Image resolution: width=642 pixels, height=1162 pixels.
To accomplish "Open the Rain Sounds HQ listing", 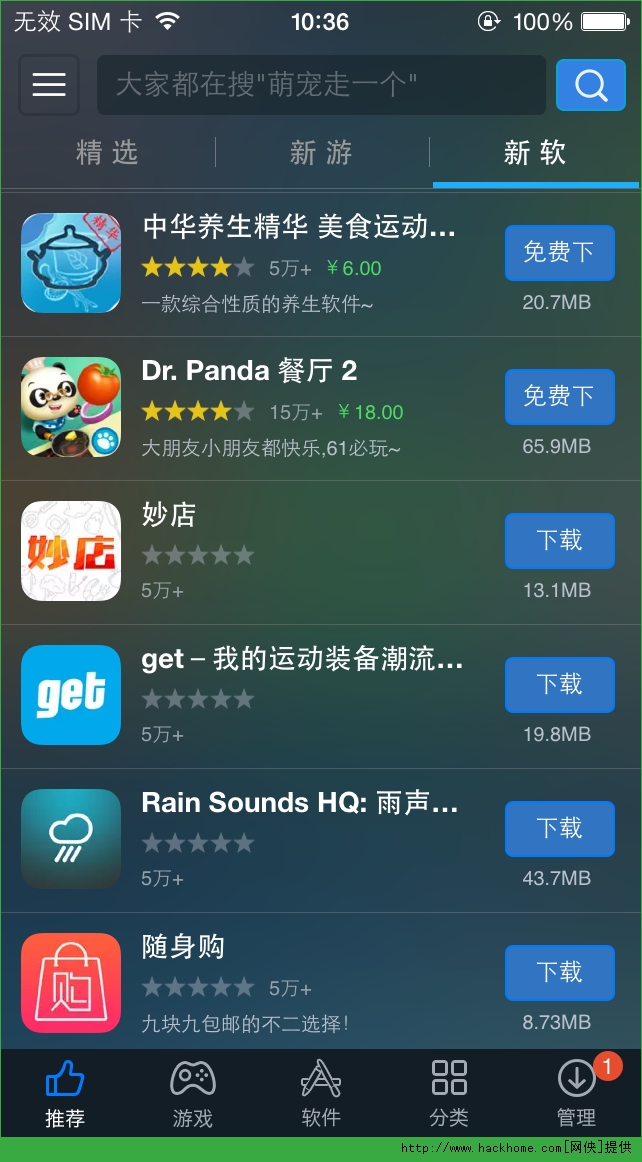I will pos(300,804).
